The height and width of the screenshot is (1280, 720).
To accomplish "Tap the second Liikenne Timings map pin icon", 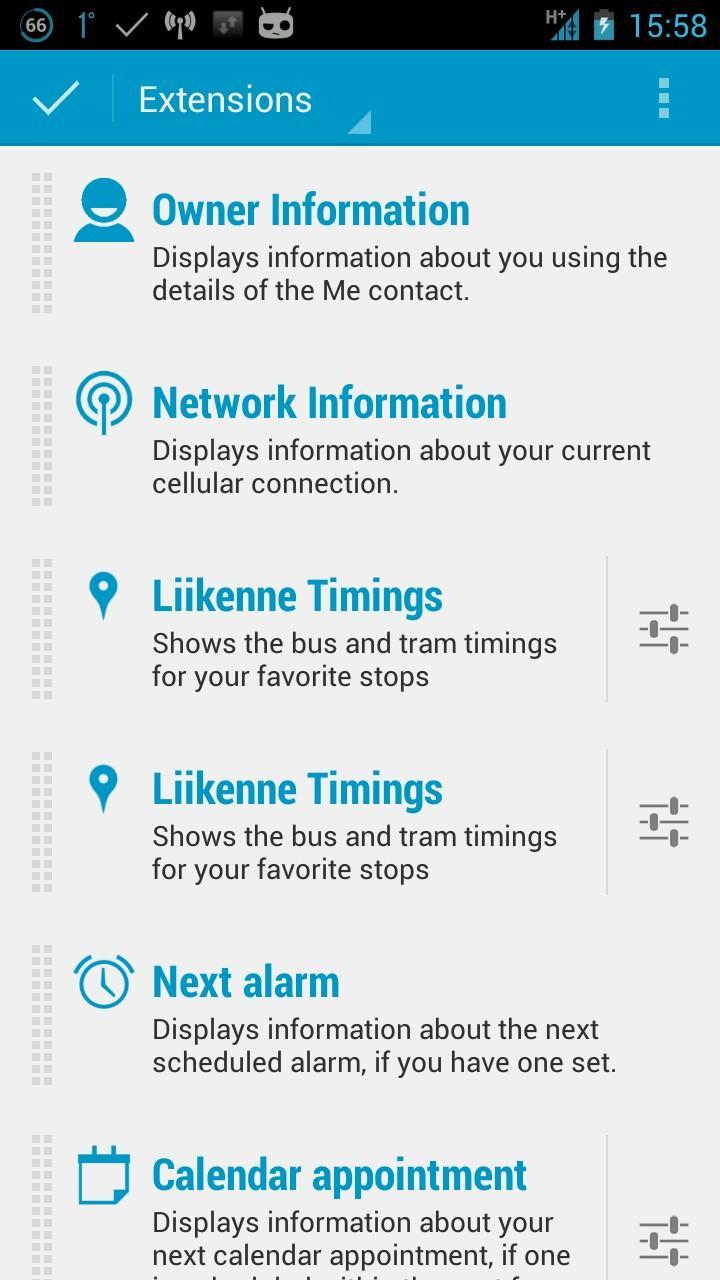I will [103, 788].
